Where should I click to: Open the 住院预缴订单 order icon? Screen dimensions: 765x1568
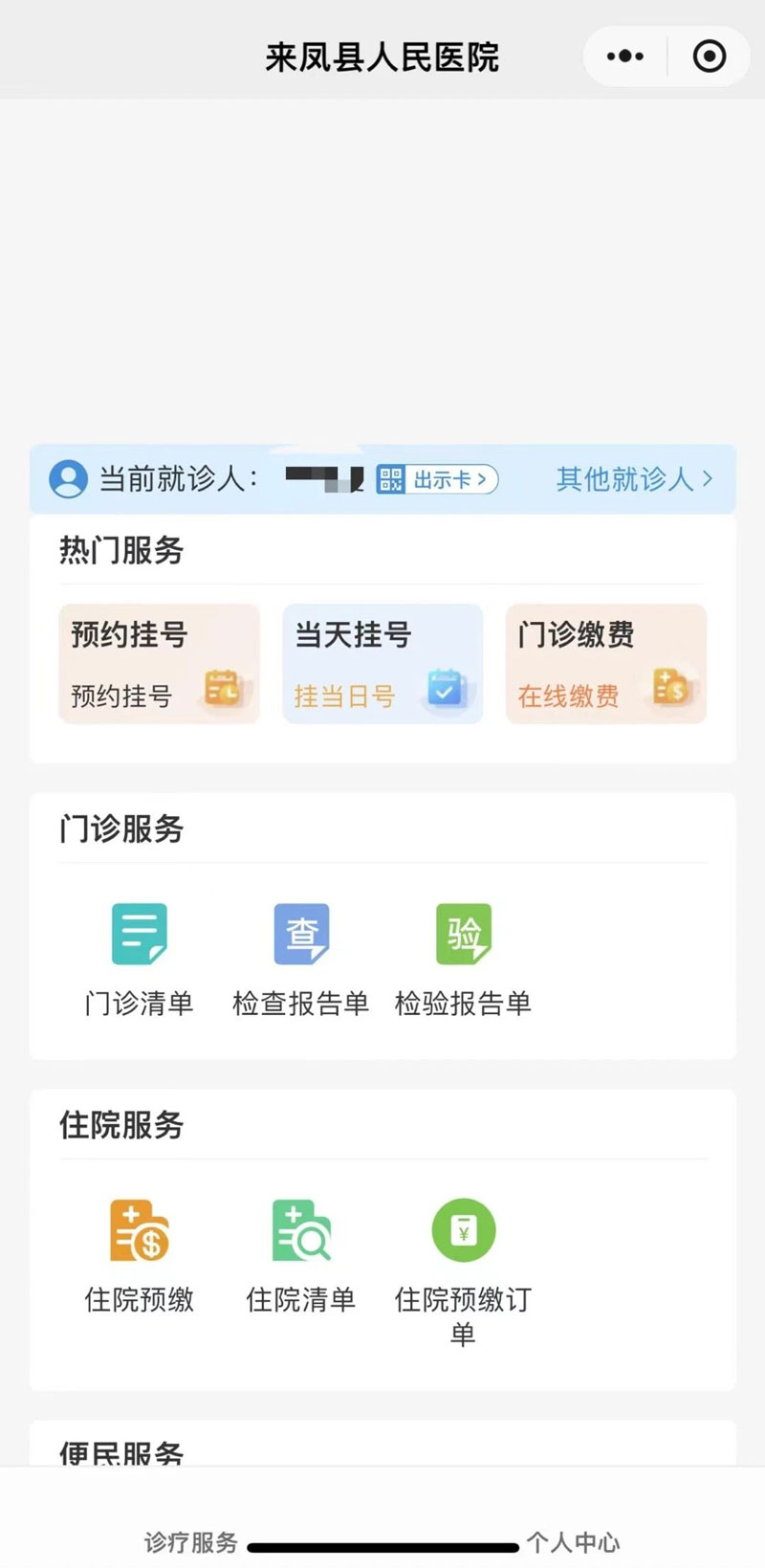click(463, 1253)
